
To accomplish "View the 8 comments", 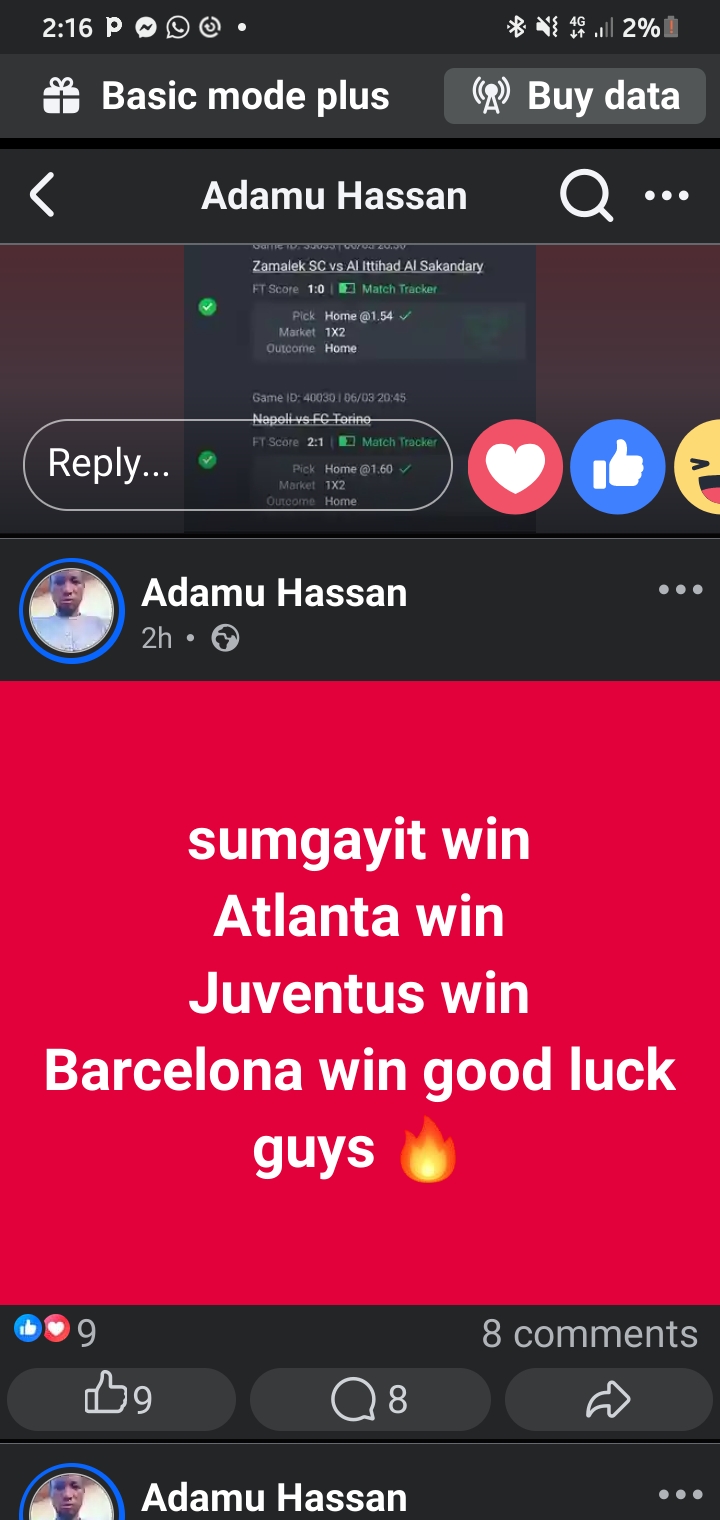I will click(x=589, y=1333).
